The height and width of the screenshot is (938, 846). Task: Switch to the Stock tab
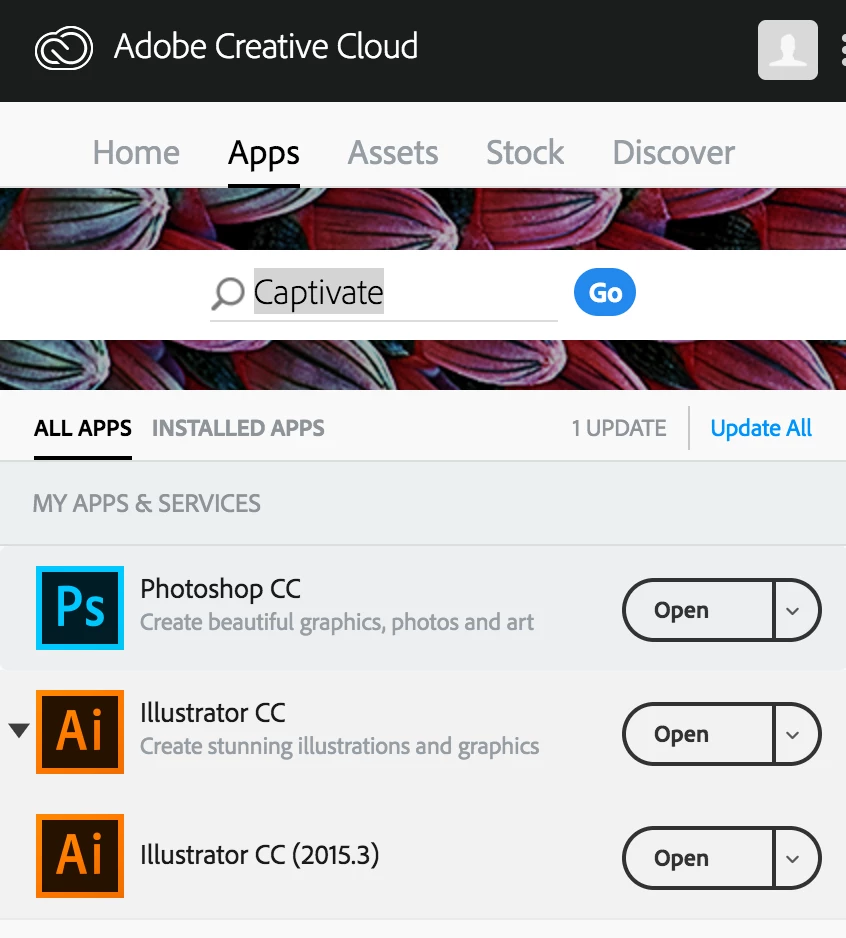(525, 153)
